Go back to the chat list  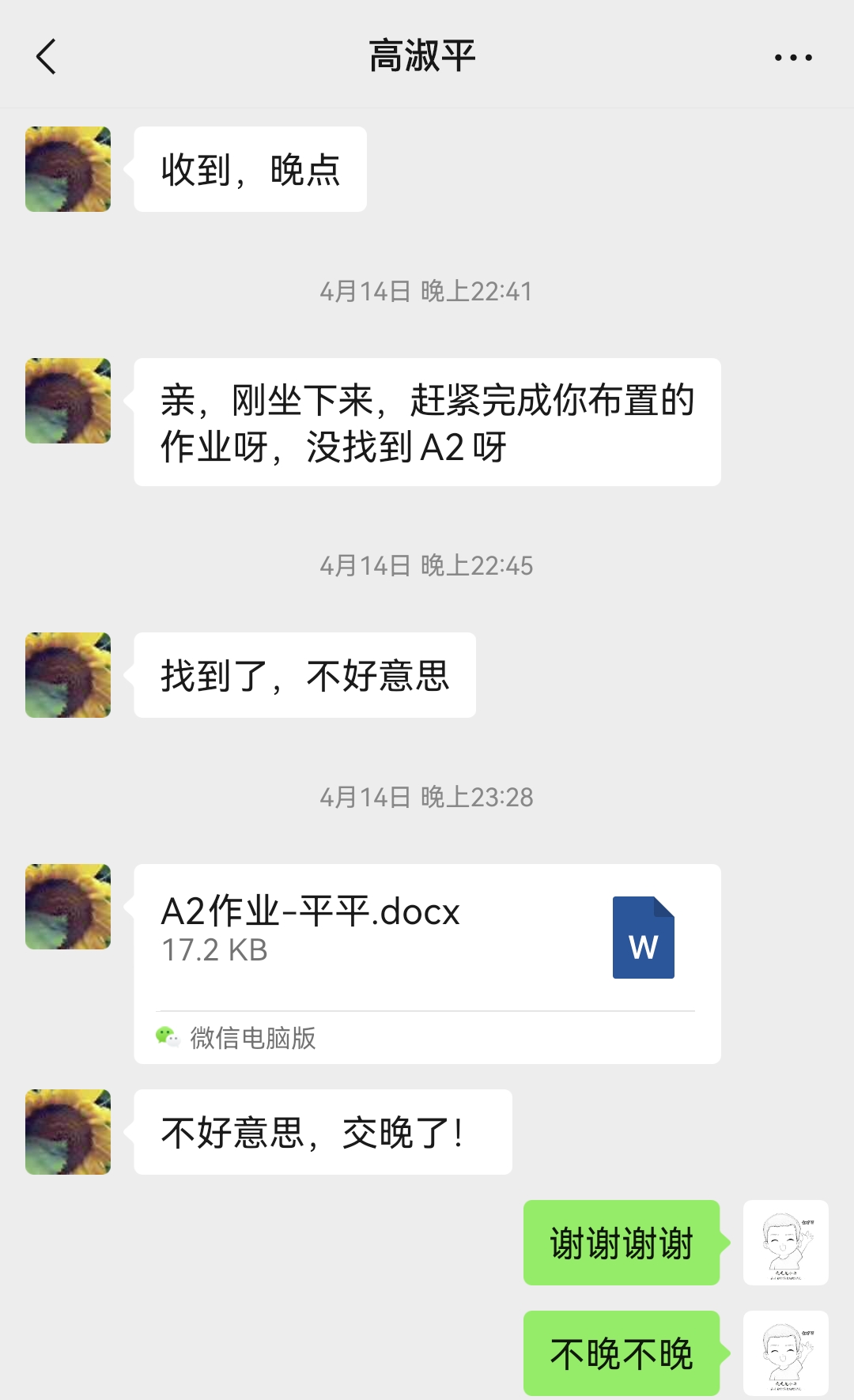click(47, 57)
